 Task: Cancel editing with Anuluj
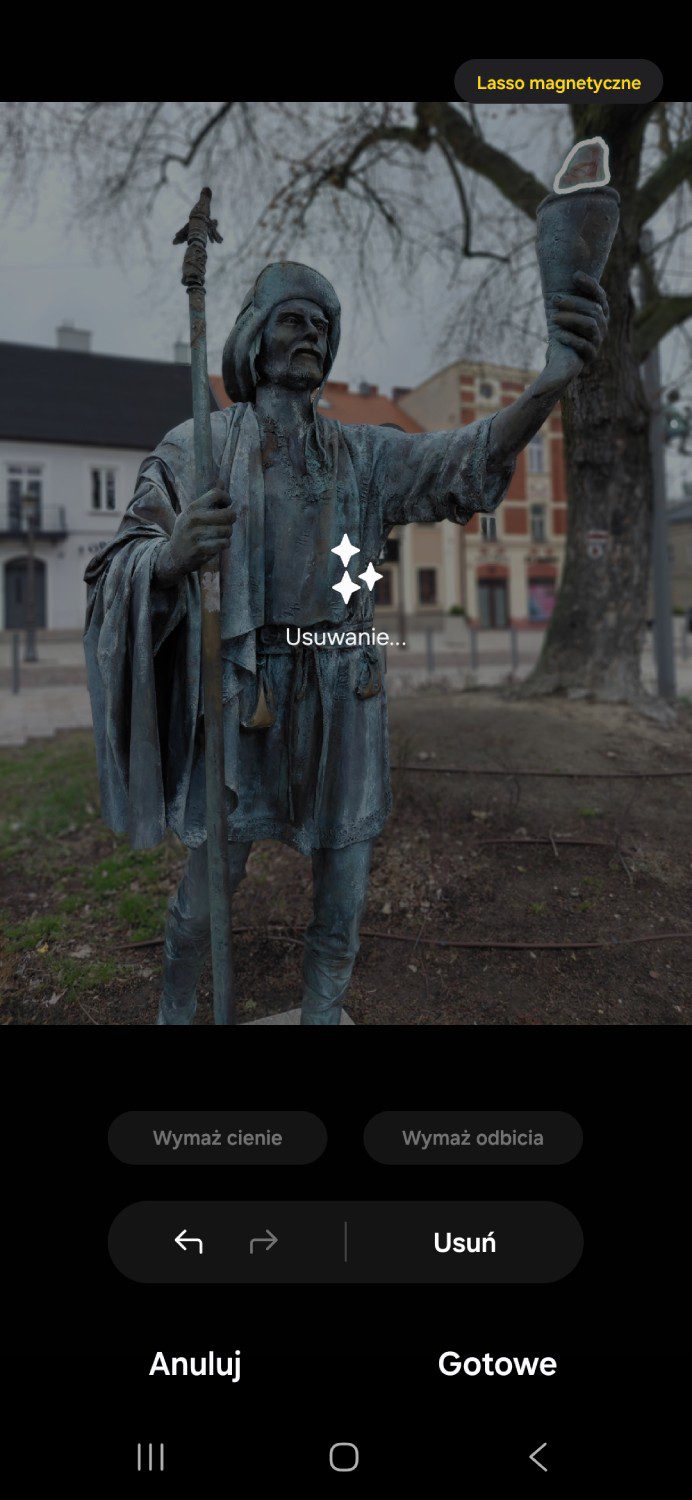195,1364
